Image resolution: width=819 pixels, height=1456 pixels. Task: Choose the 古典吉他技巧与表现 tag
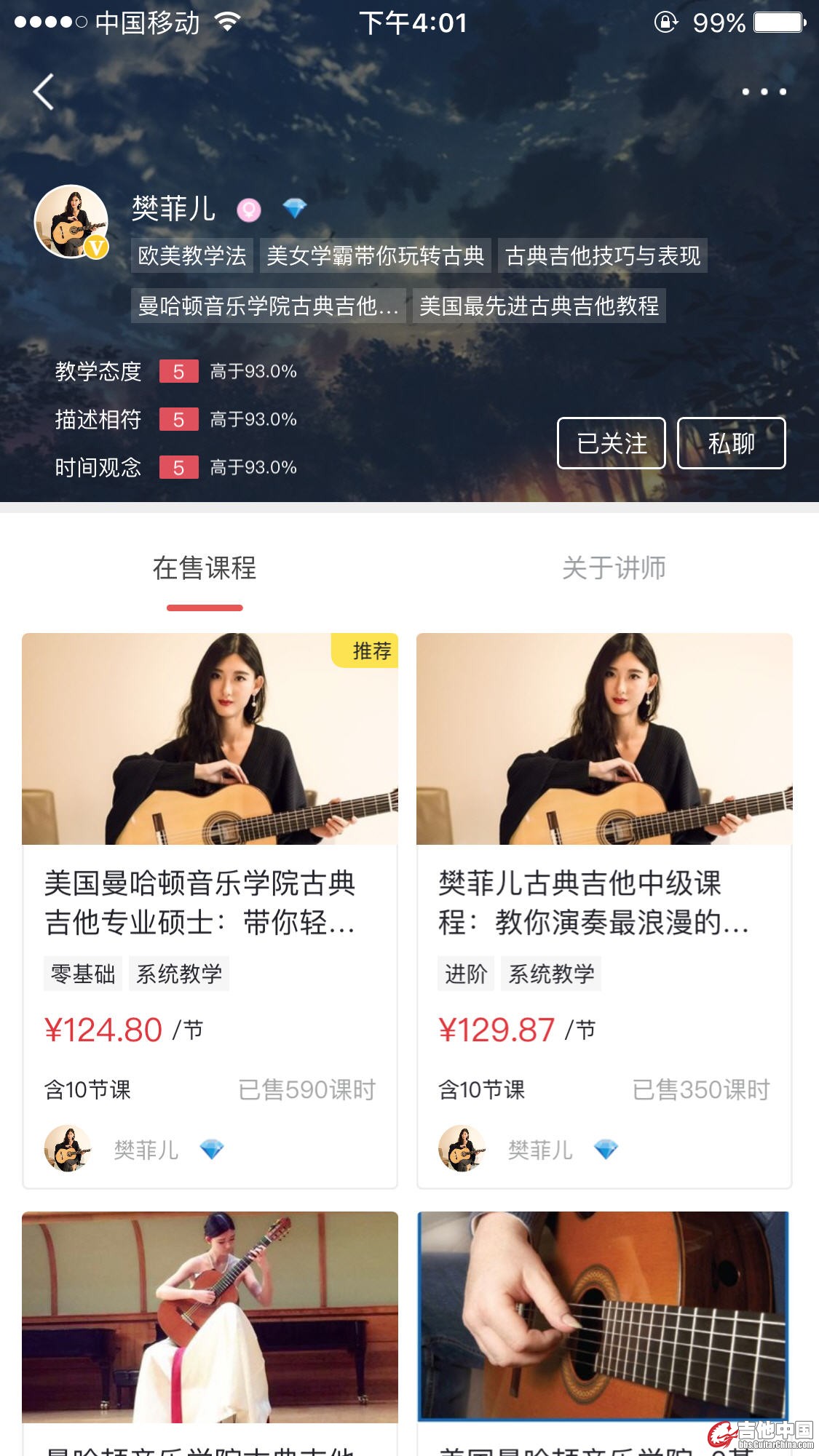[603, 255]
